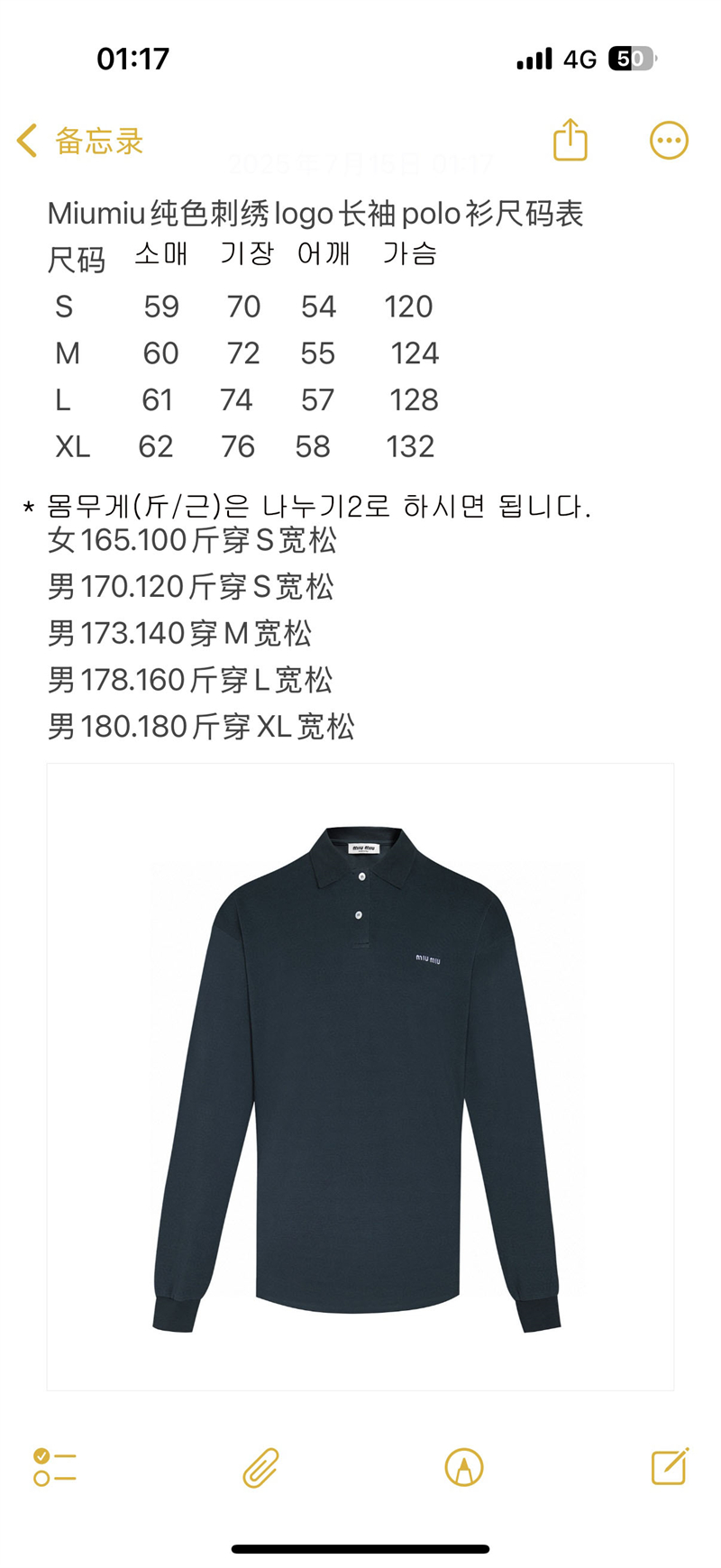Share this note
Viewport: 721px width, 1568px height.
pos(570,141)
